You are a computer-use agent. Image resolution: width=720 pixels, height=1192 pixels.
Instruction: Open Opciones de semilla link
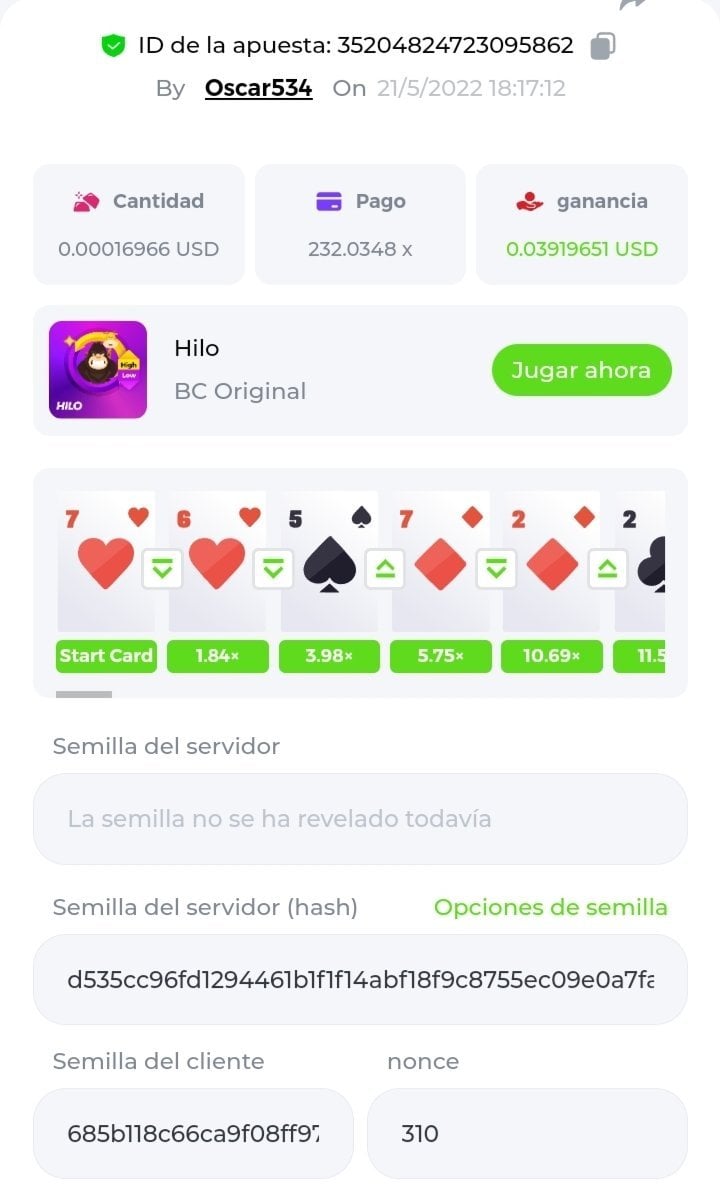point(550,907)
